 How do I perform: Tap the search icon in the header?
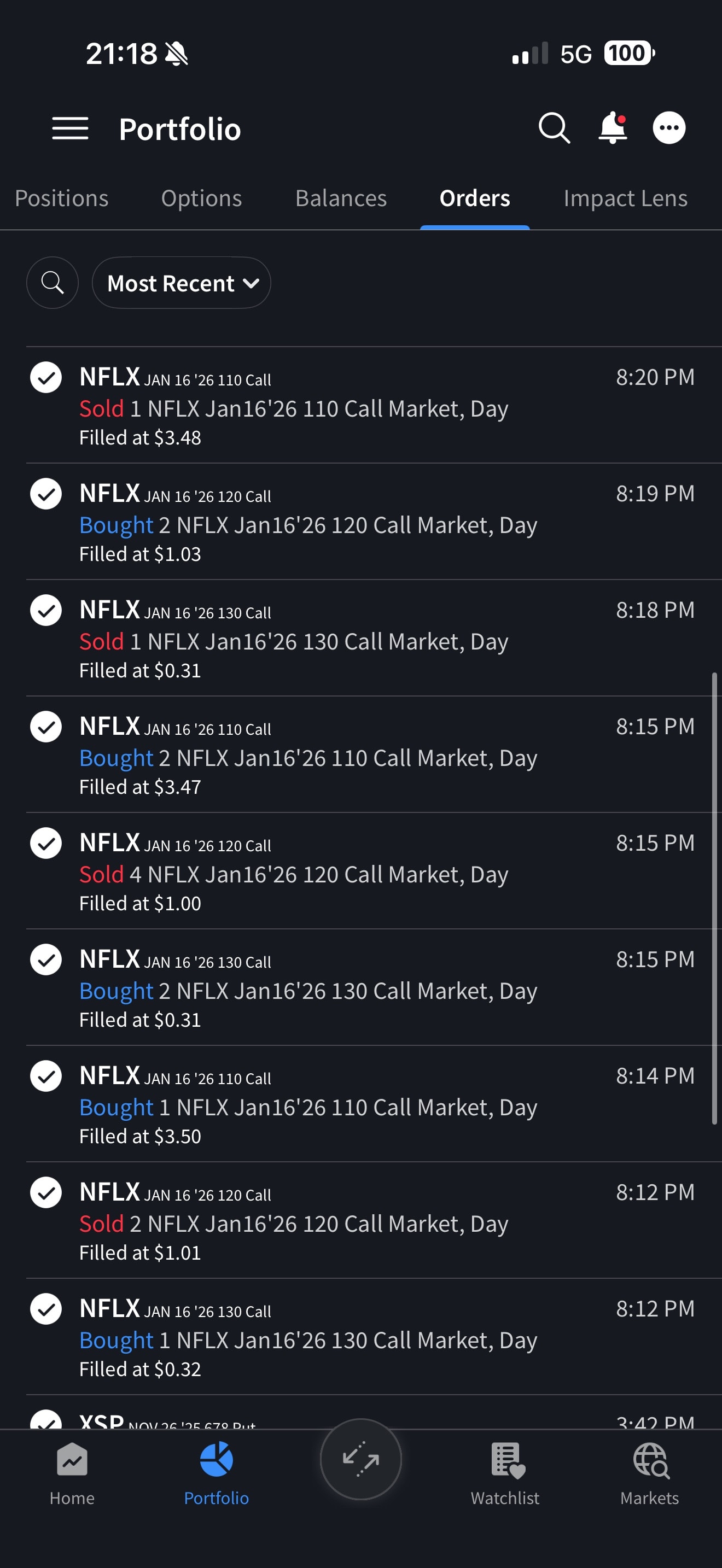pyautogui.click(x=554, y=128)
